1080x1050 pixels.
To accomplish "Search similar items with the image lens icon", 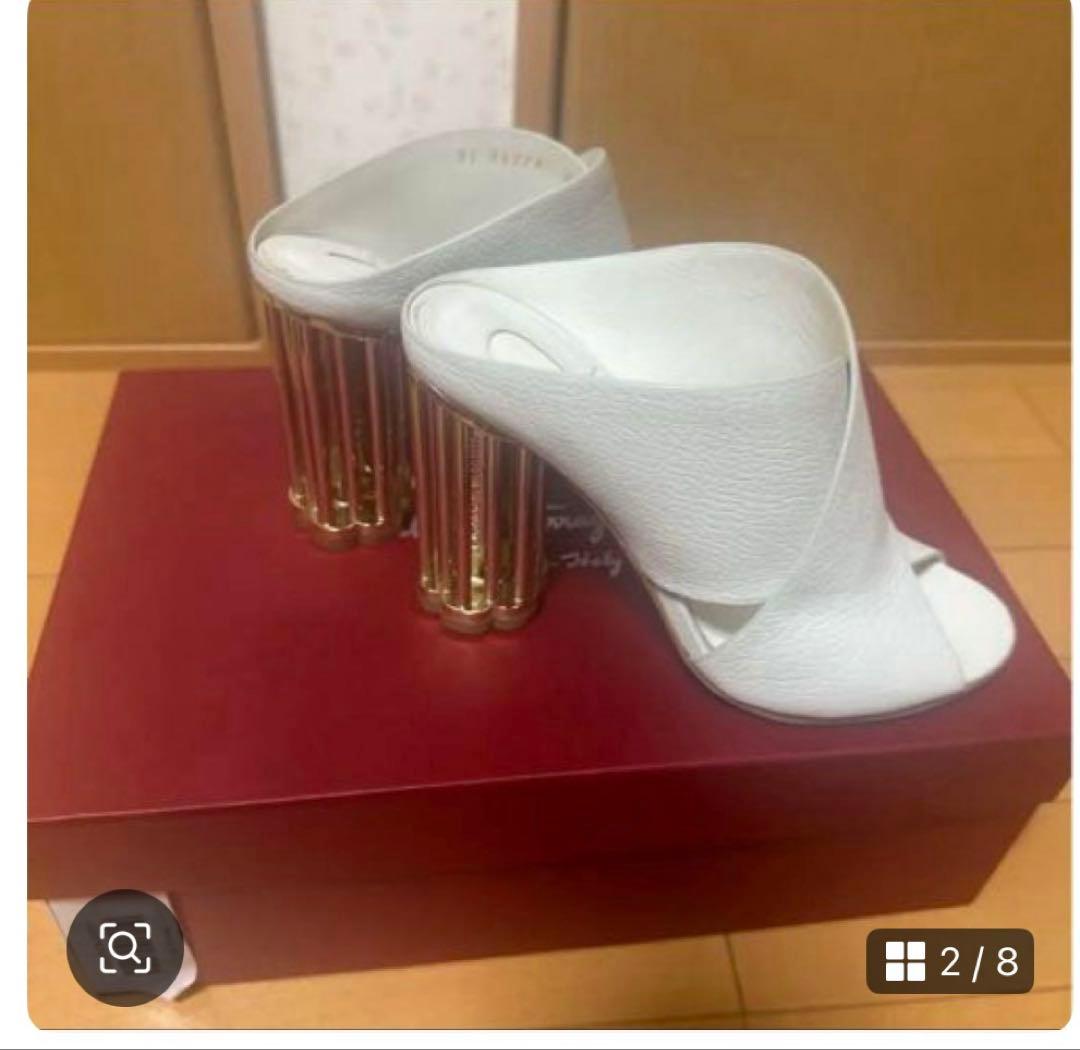I will coord(125,946).
